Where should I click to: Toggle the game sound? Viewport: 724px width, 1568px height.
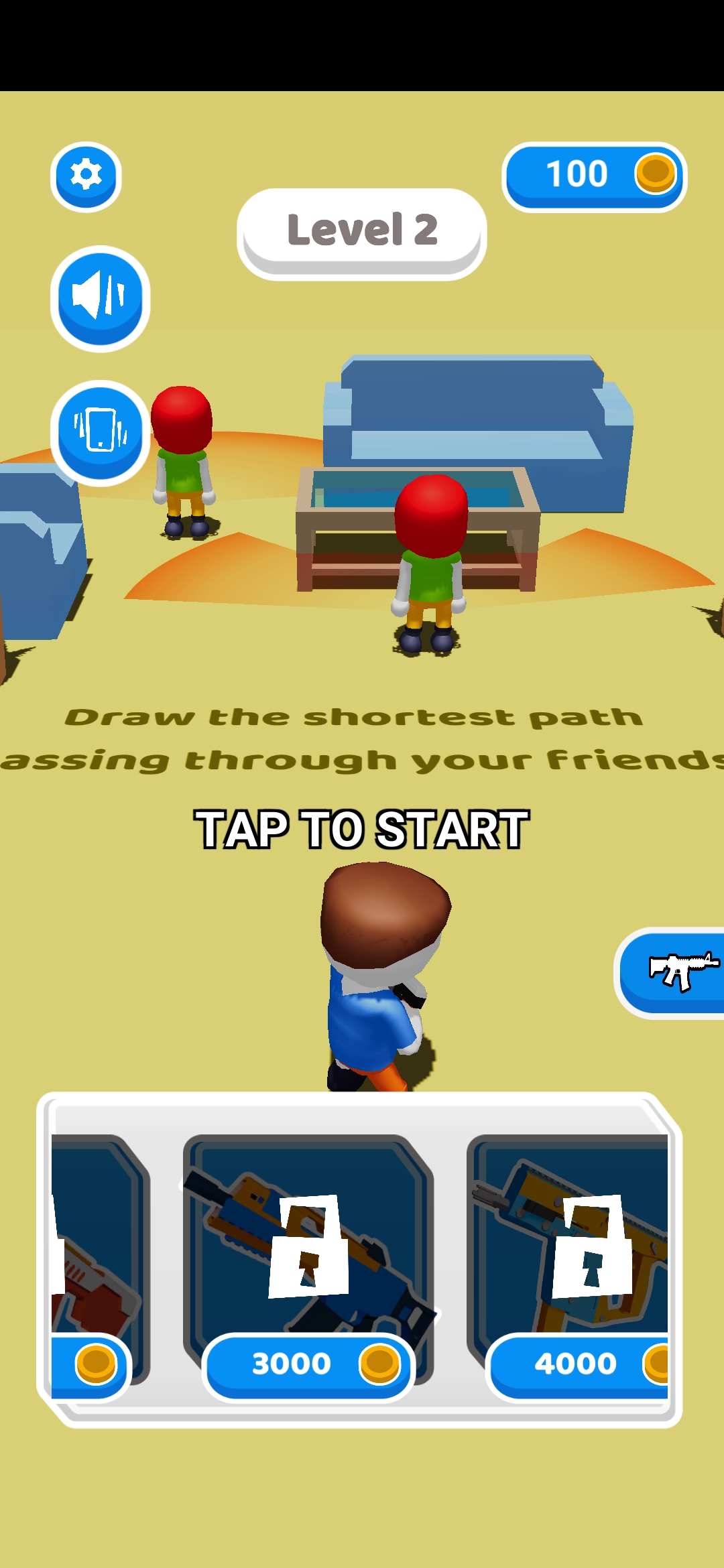[100, 298]
